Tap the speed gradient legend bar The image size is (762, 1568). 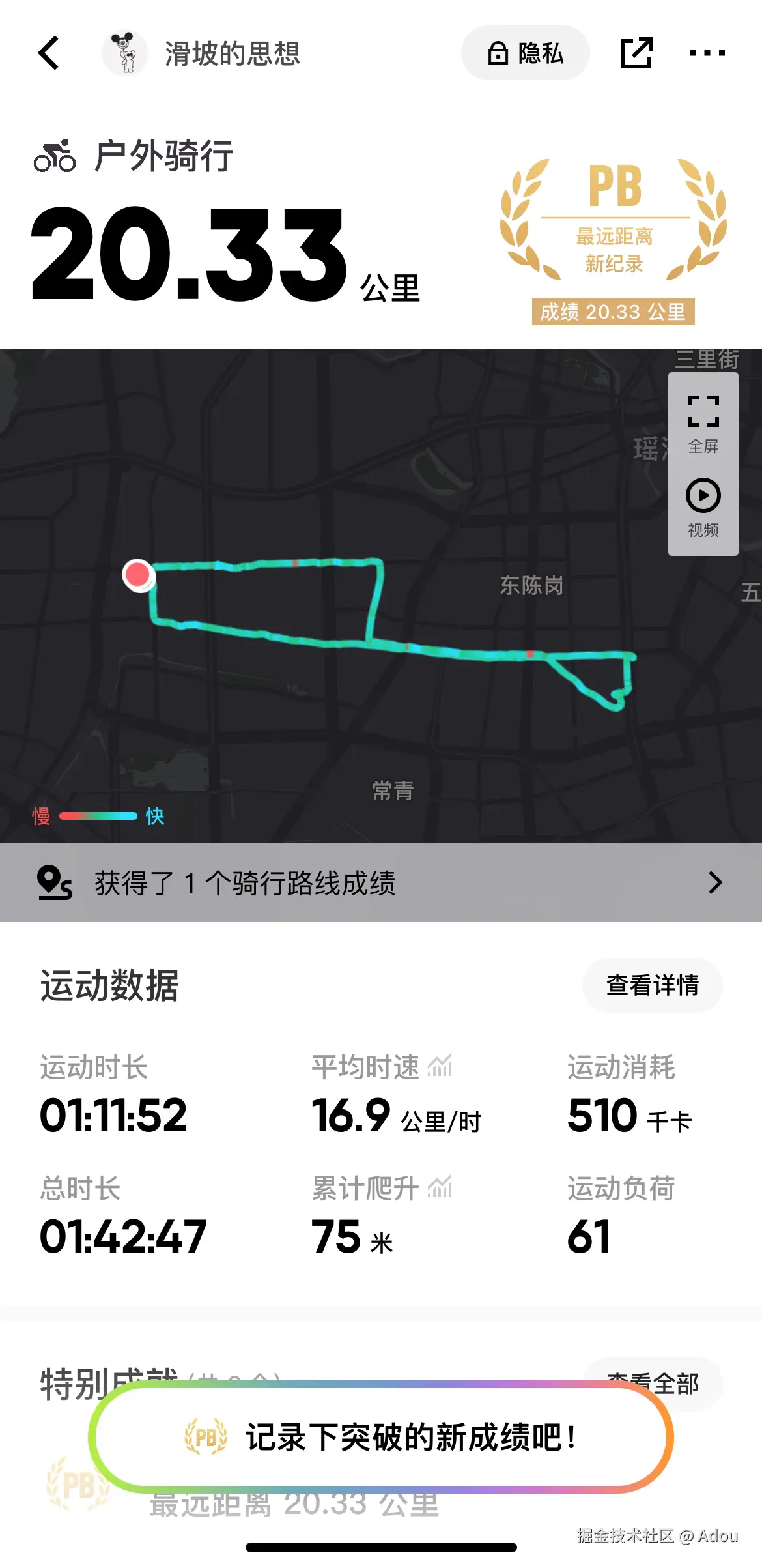98,815
